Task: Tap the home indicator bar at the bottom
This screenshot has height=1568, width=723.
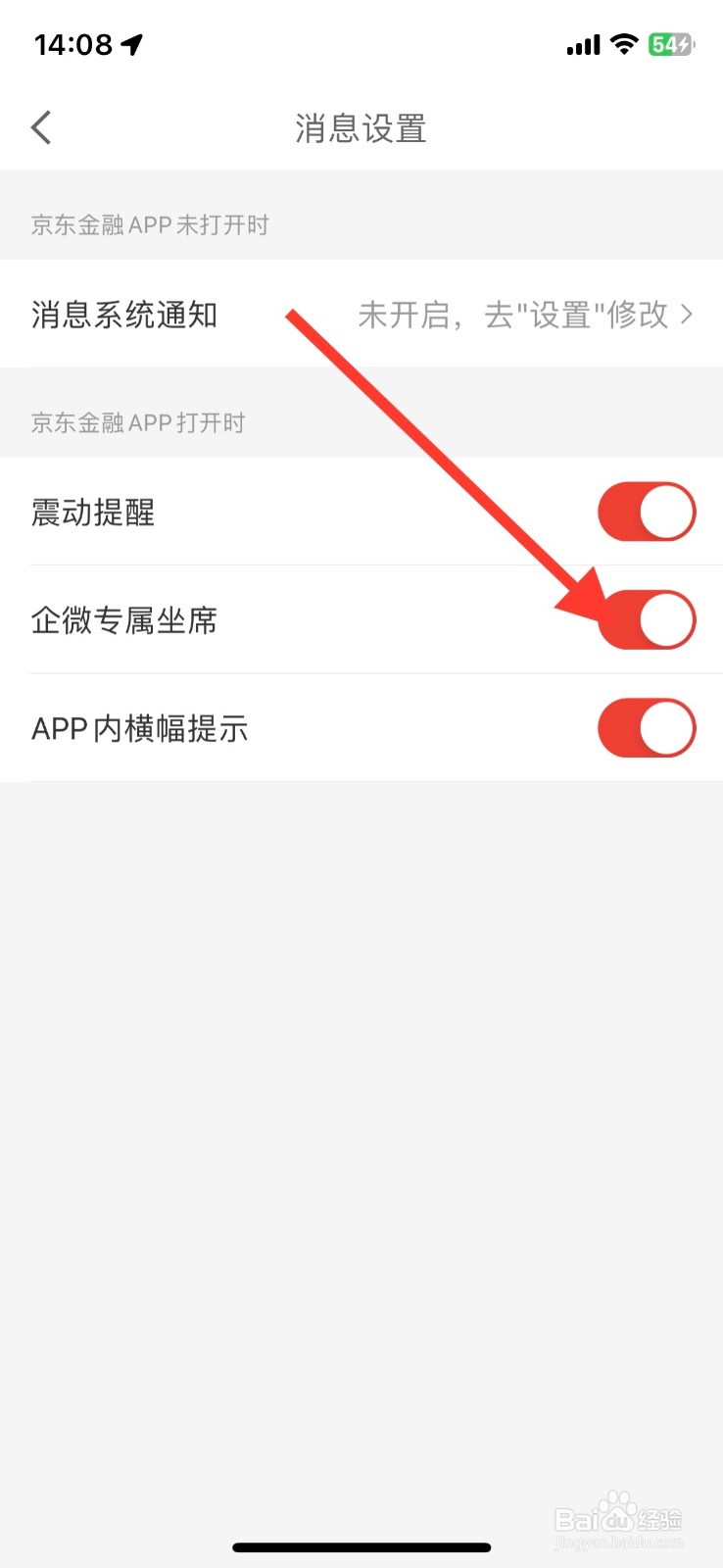Action: click(x=361, y=1546)
